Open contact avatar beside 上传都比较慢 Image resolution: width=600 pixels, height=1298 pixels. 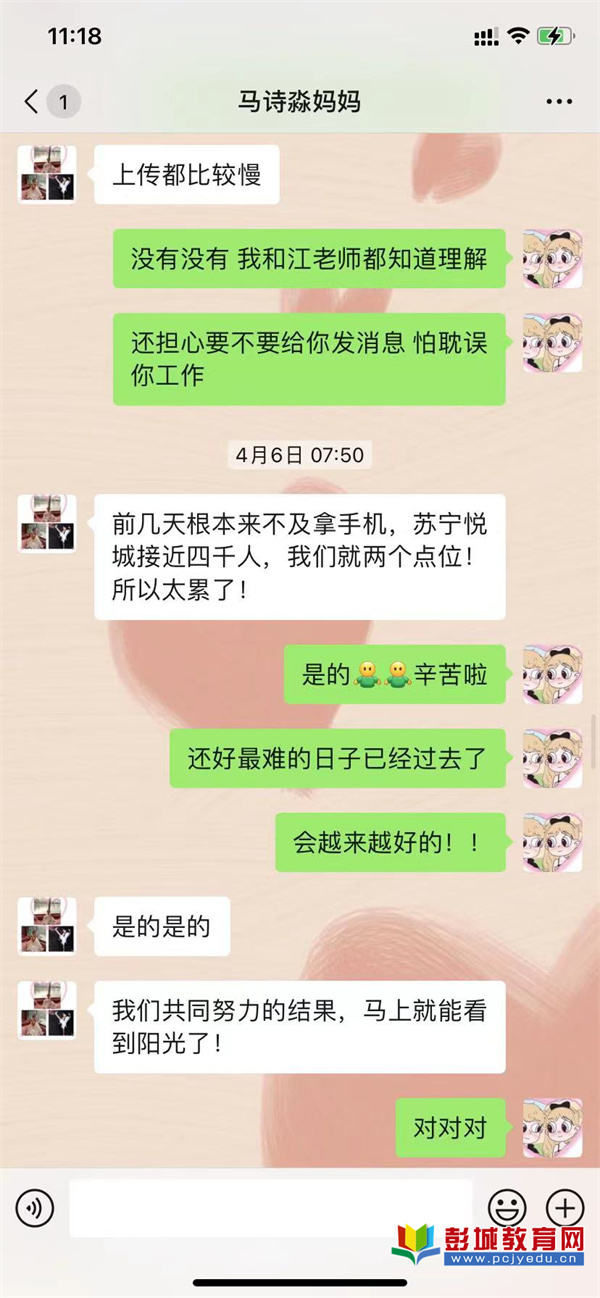(47, 175)
